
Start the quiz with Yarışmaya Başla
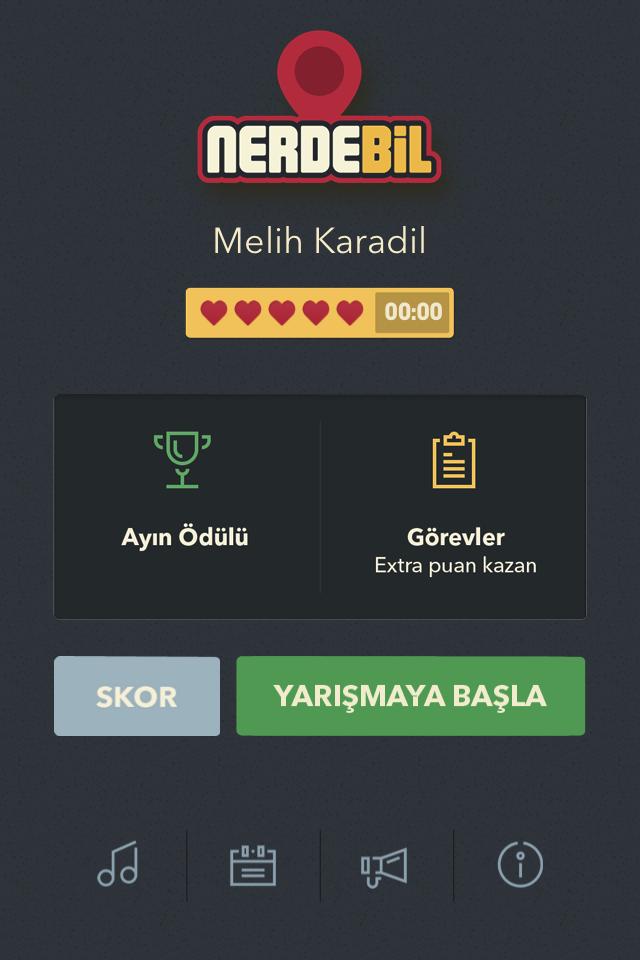pyautogui.click(x=410, y=696)
